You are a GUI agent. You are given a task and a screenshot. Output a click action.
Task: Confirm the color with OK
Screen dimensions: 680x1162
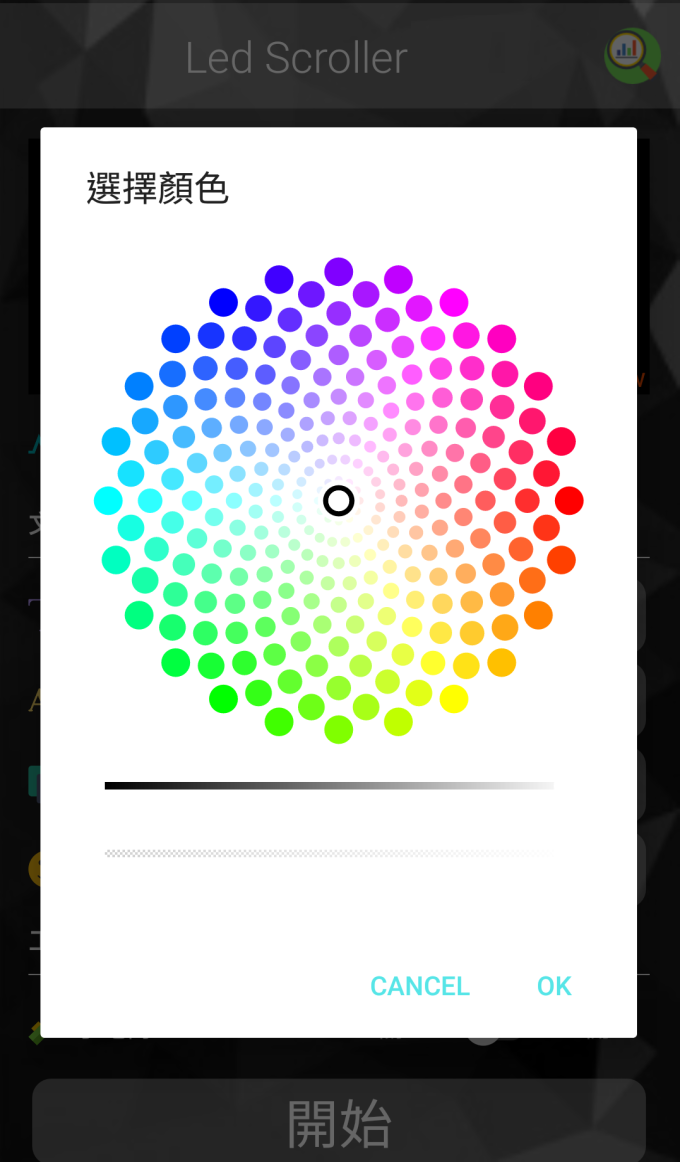[x=553, y=986]
